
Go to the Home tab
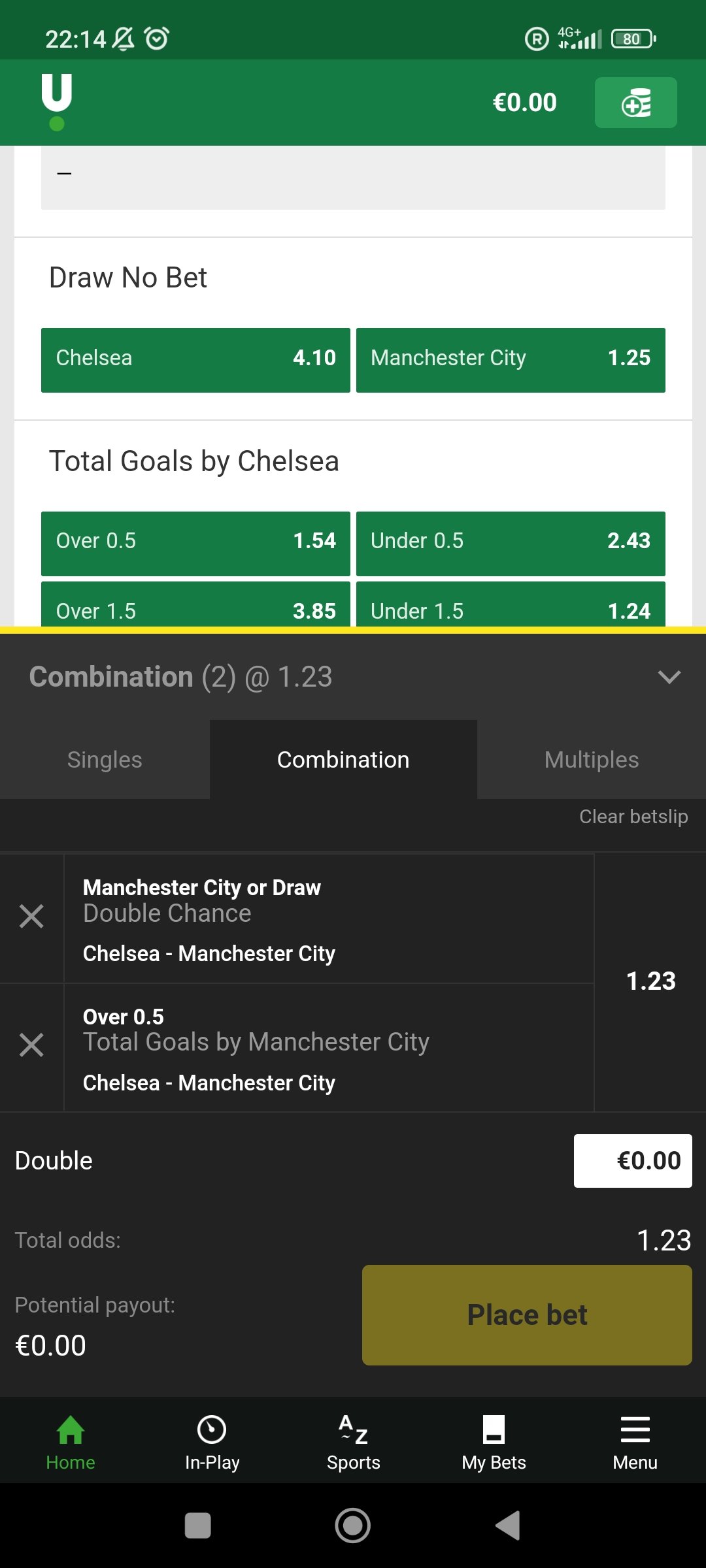click(x=71, y=1443)
